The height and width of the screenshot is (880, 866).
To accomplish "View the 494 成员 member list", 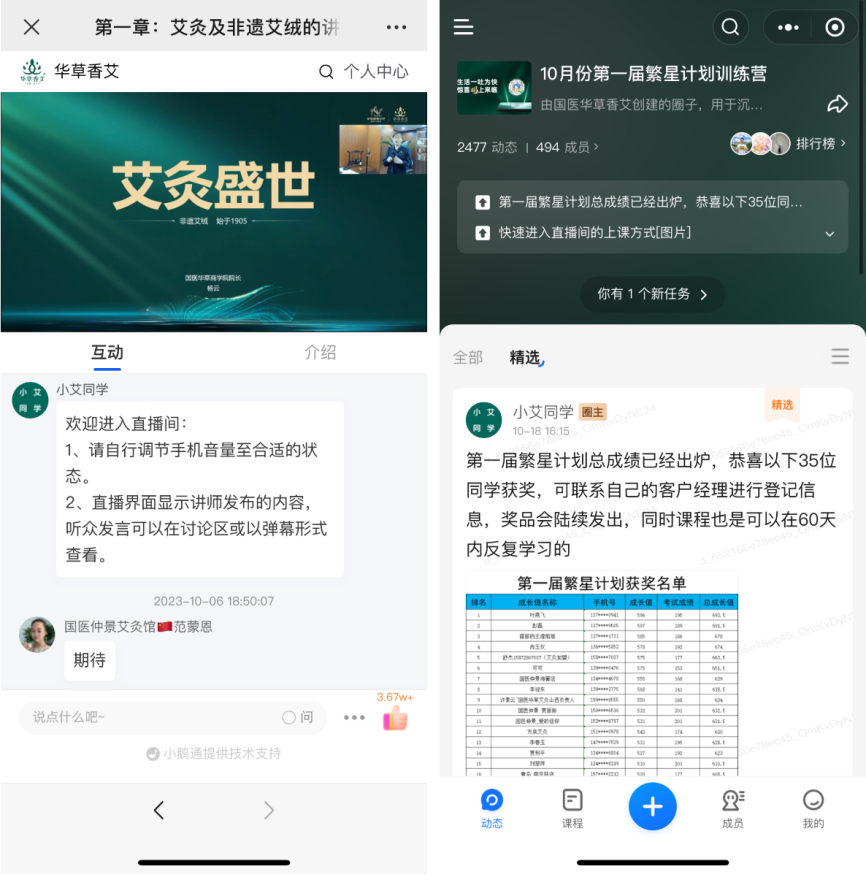I will [567, 147].
